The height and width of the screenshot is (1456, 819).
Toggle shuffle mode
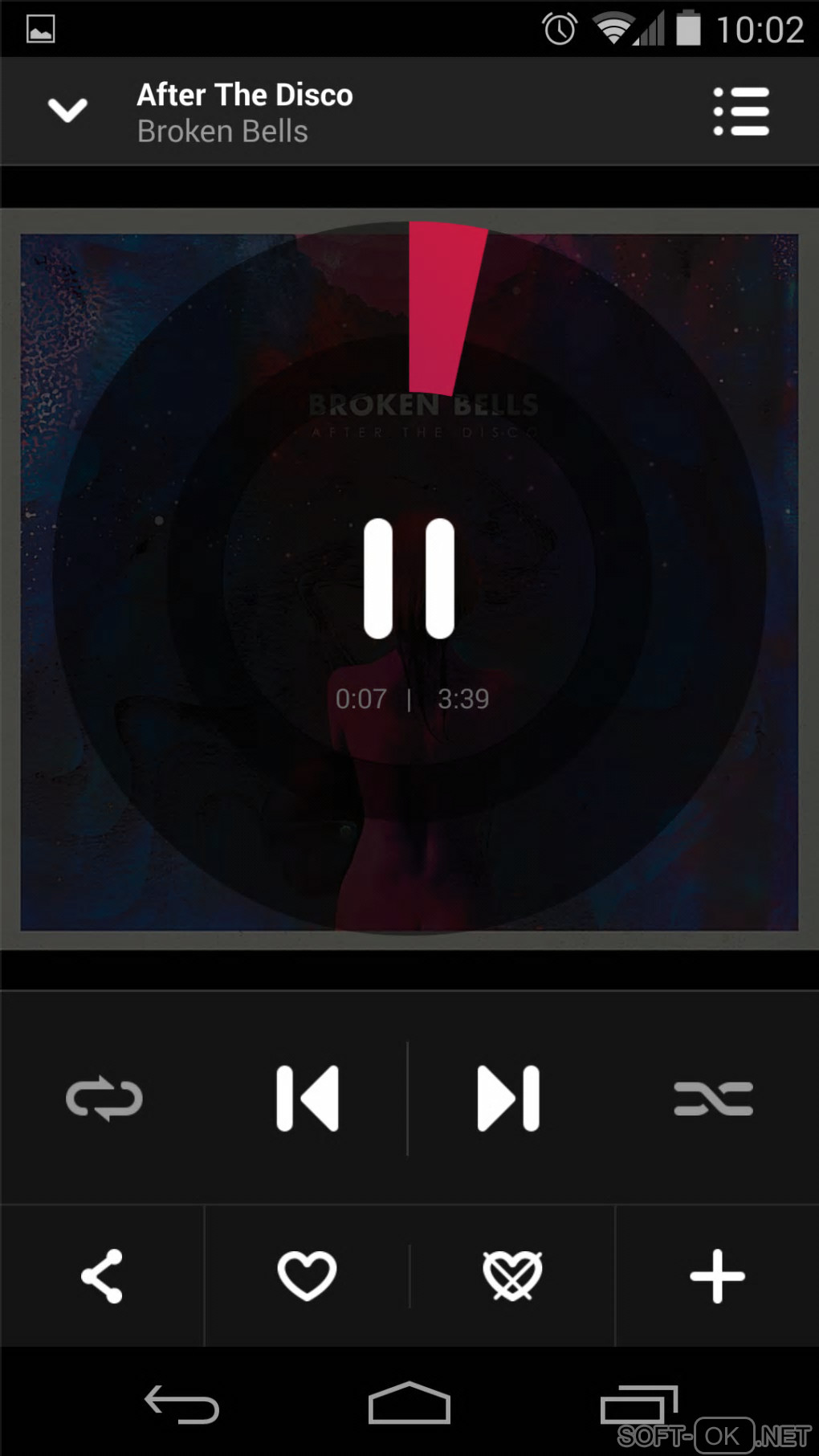click(x=713, y=1099)
